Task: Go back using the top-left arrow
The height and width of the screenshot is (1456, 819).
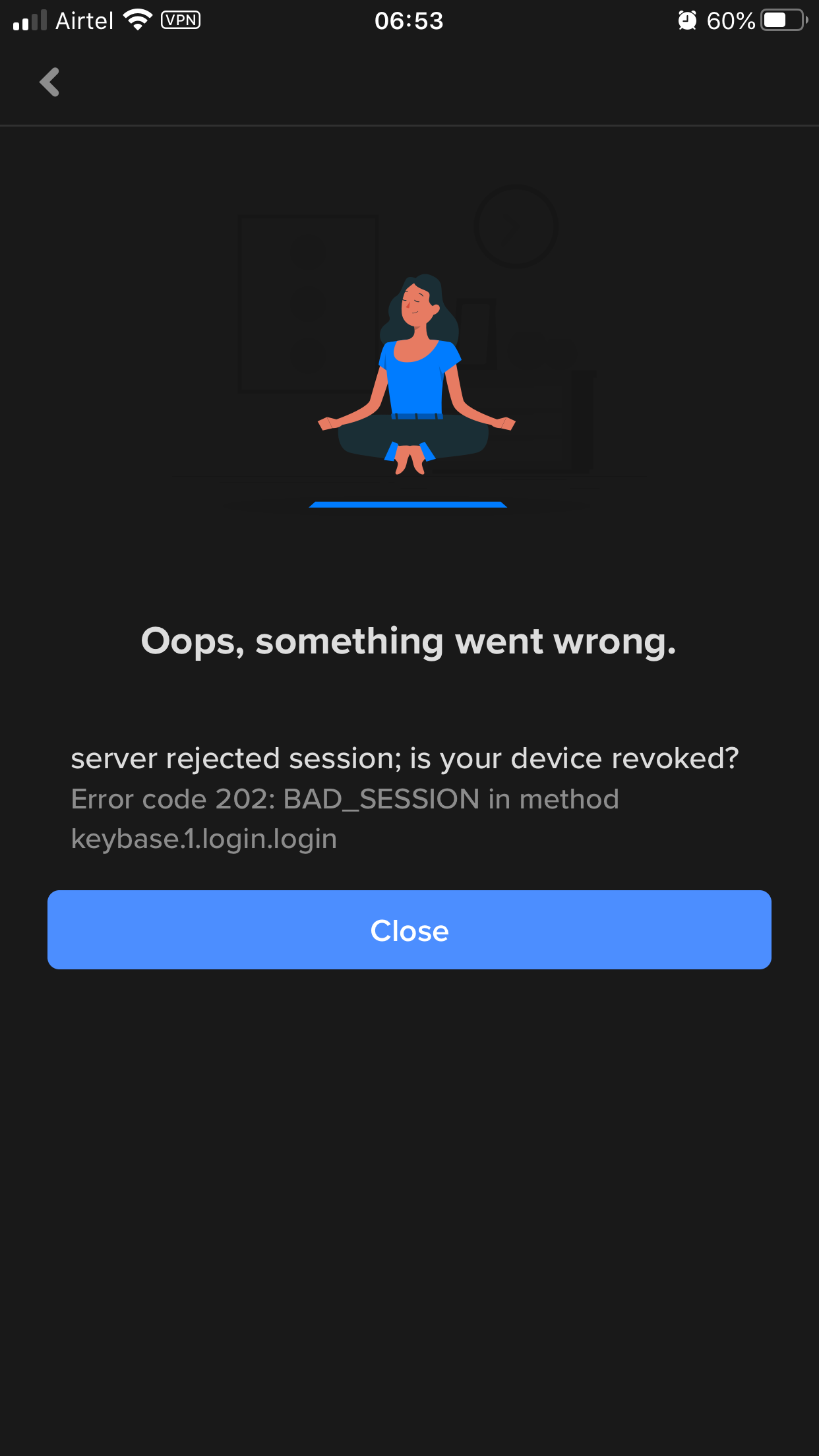Action: pos(49,82)
